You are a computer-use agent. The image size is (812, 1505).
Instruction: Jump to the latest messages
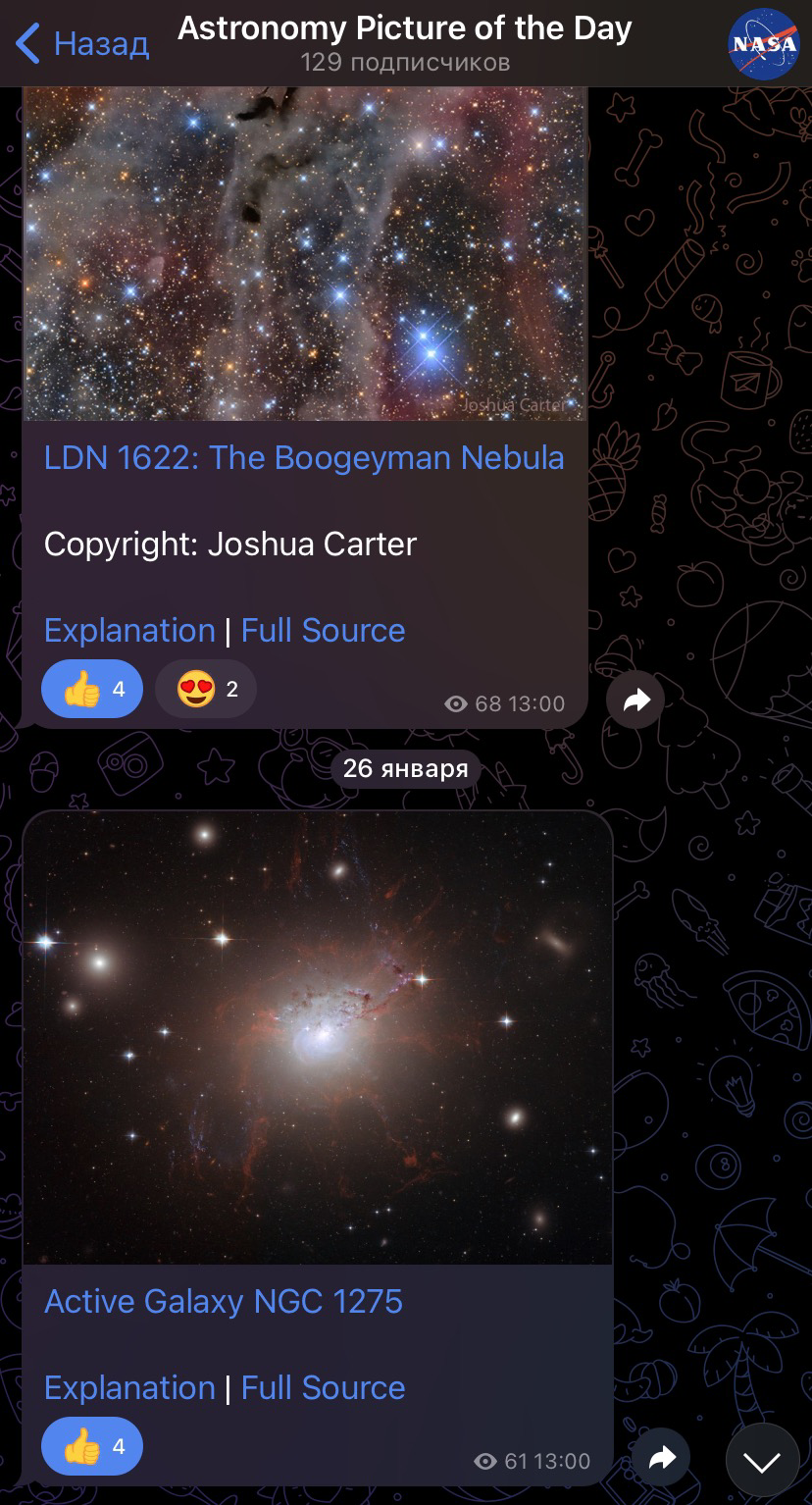[762, 1461]
